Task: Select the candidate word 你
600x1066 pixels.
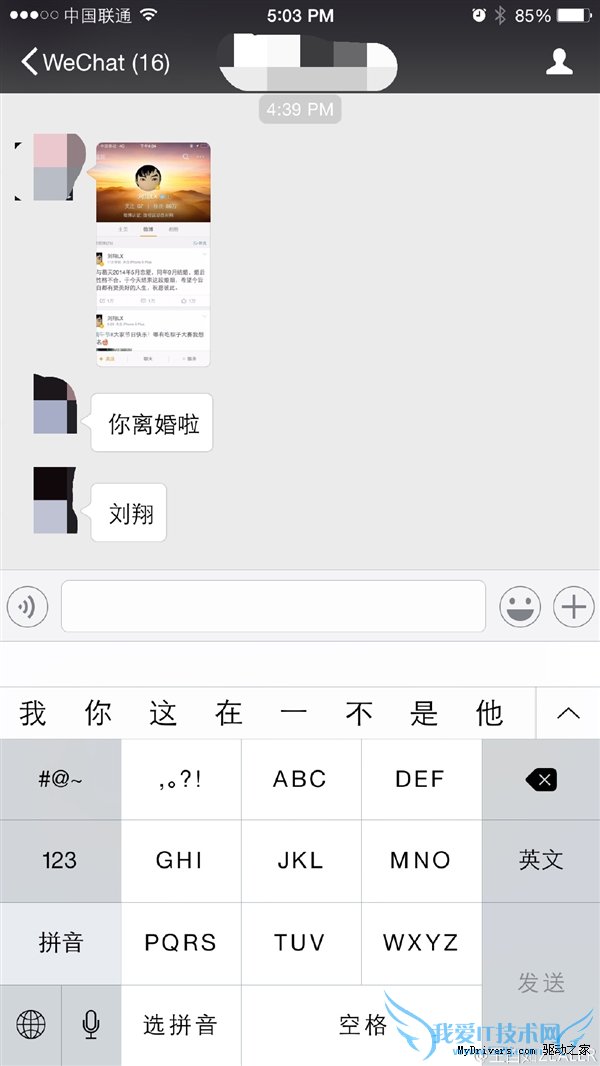Action: 98,713
